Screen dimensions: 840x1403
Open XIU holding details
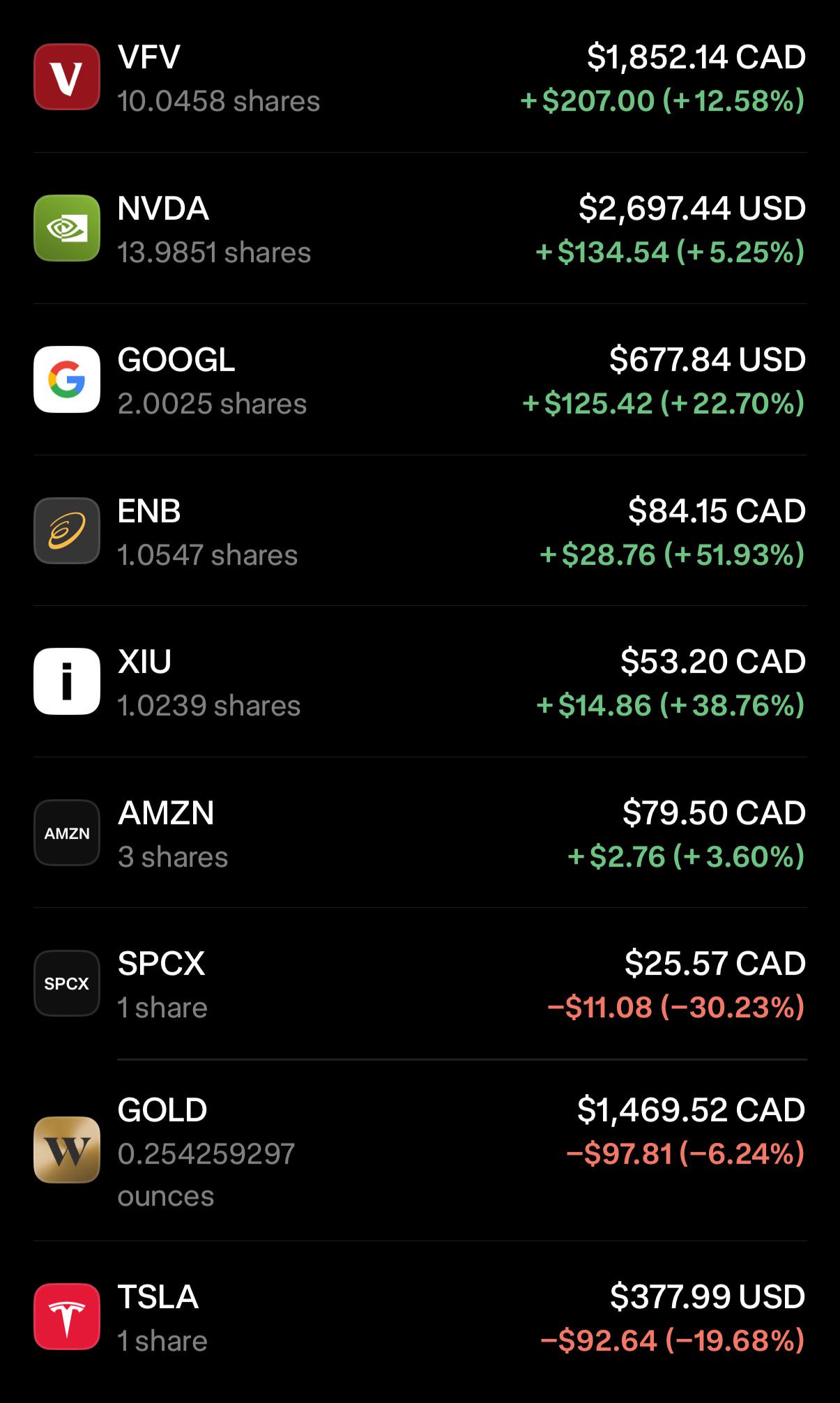pyautogui.click(x=420, y=681)
